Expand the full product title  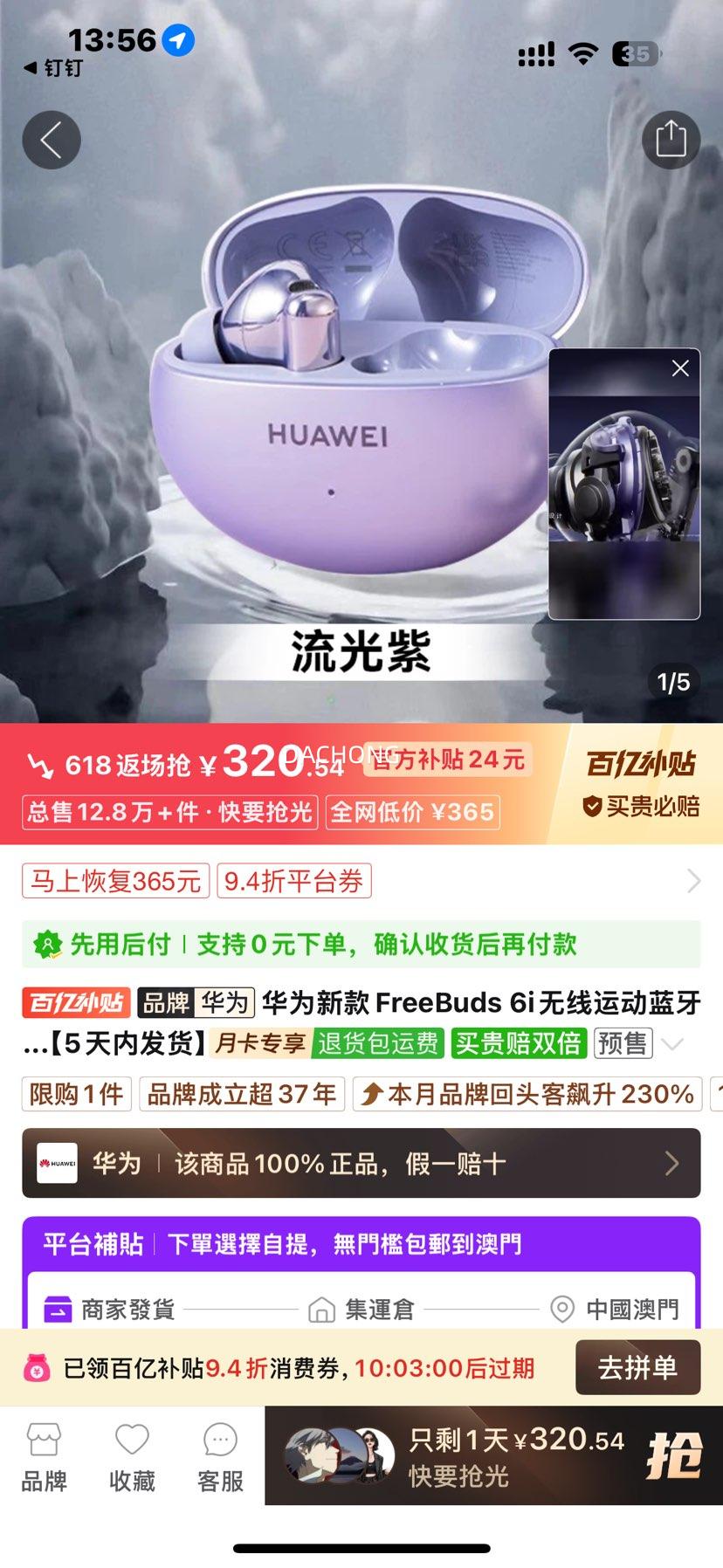tap(672, 1044)
